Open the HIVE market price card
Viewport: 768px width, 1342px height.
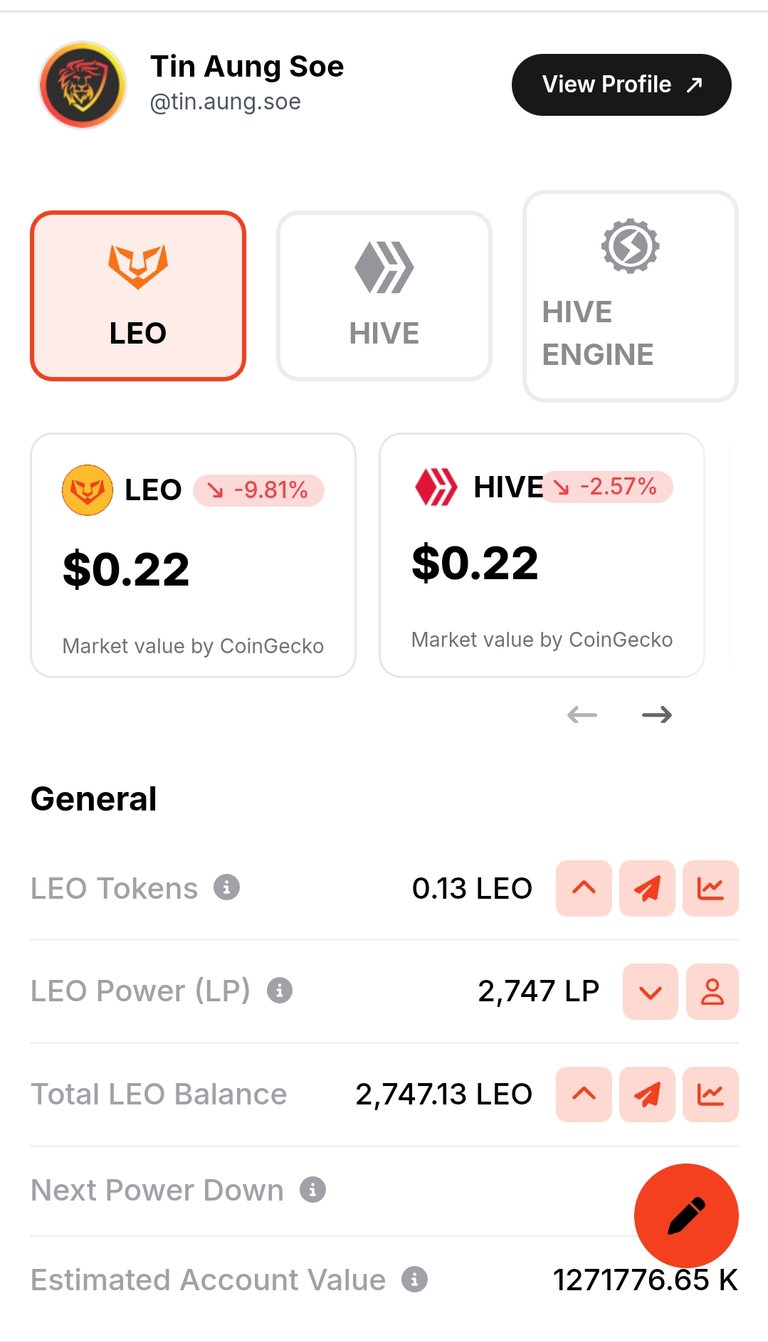coord(542,555)
